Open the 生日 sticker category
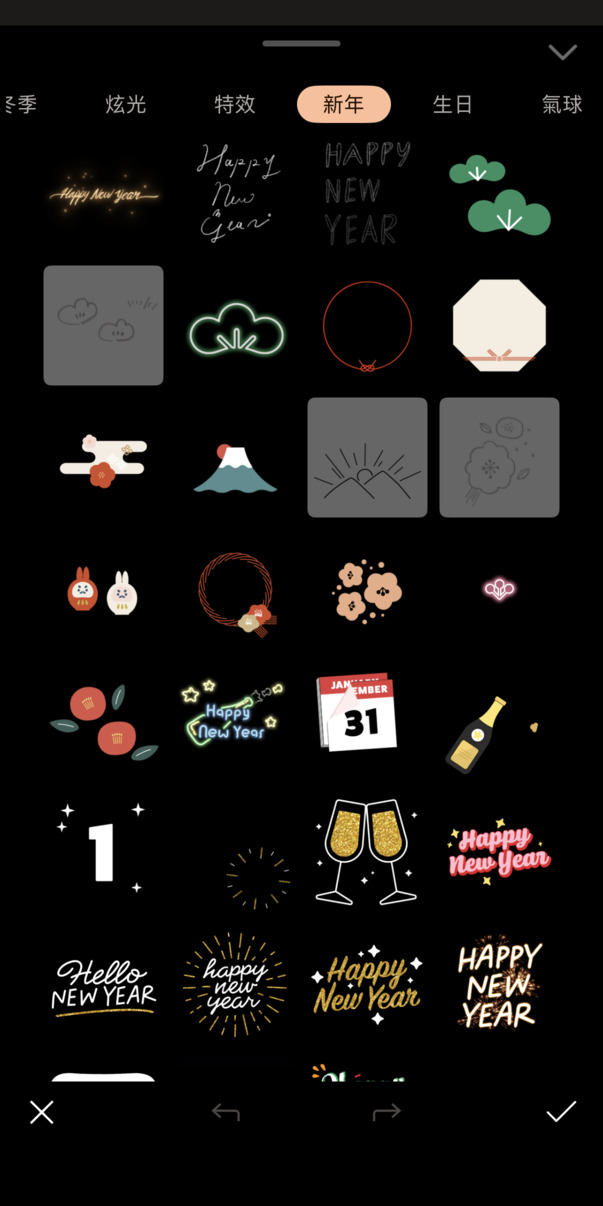 coord(452,104)
